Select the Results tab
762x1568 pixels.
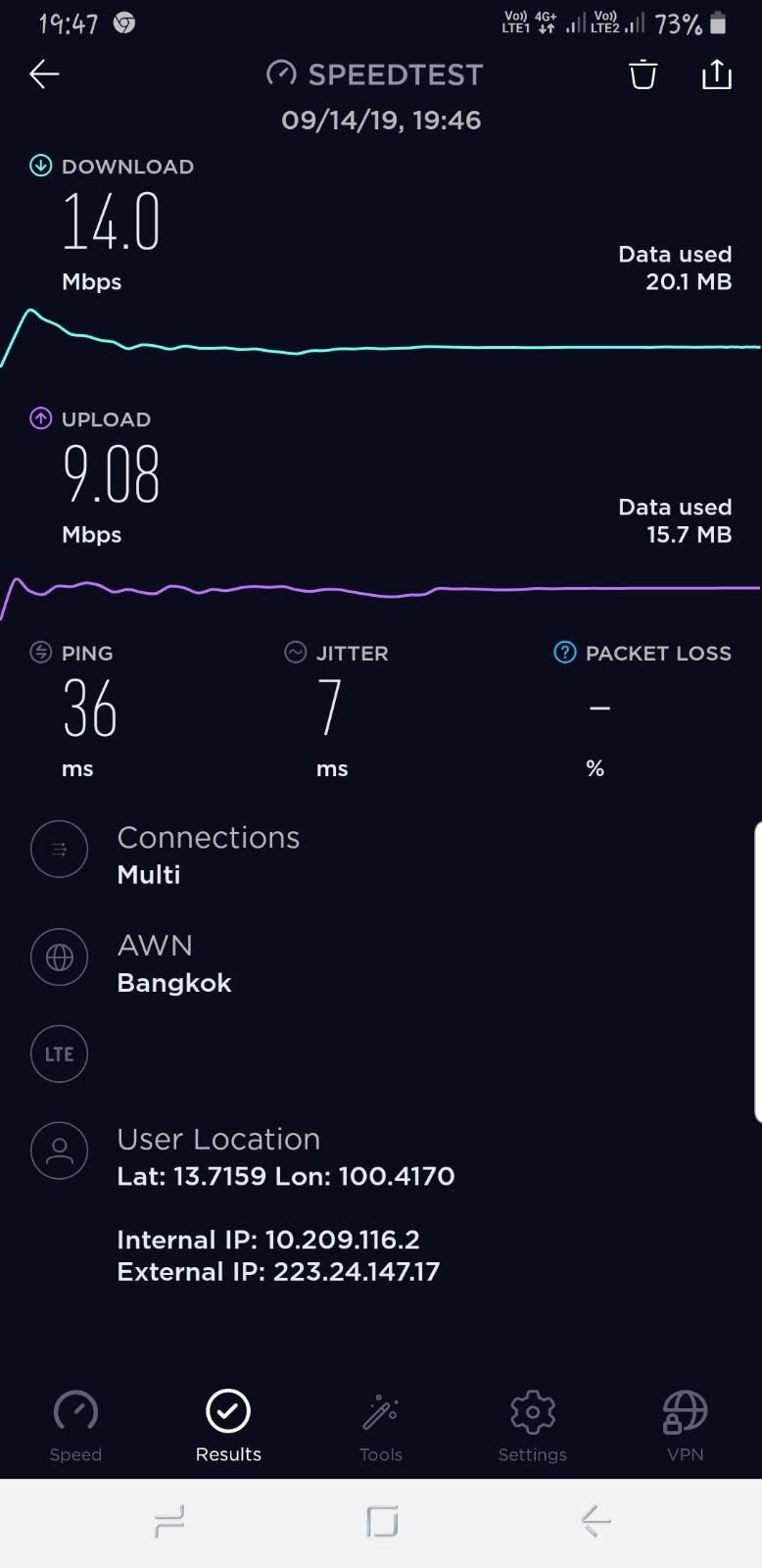228,1426
